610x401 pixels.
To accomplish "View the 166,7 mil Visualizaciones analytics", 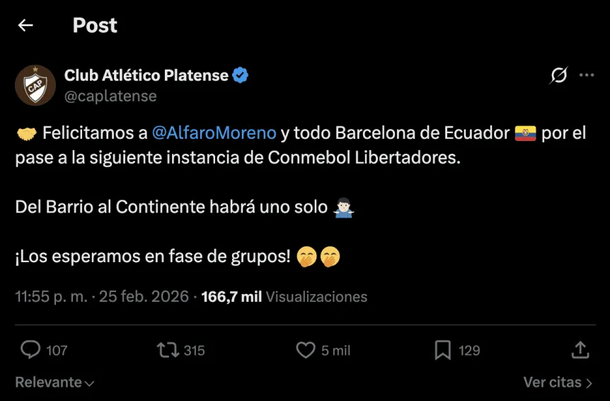I will tap(284, 297).
